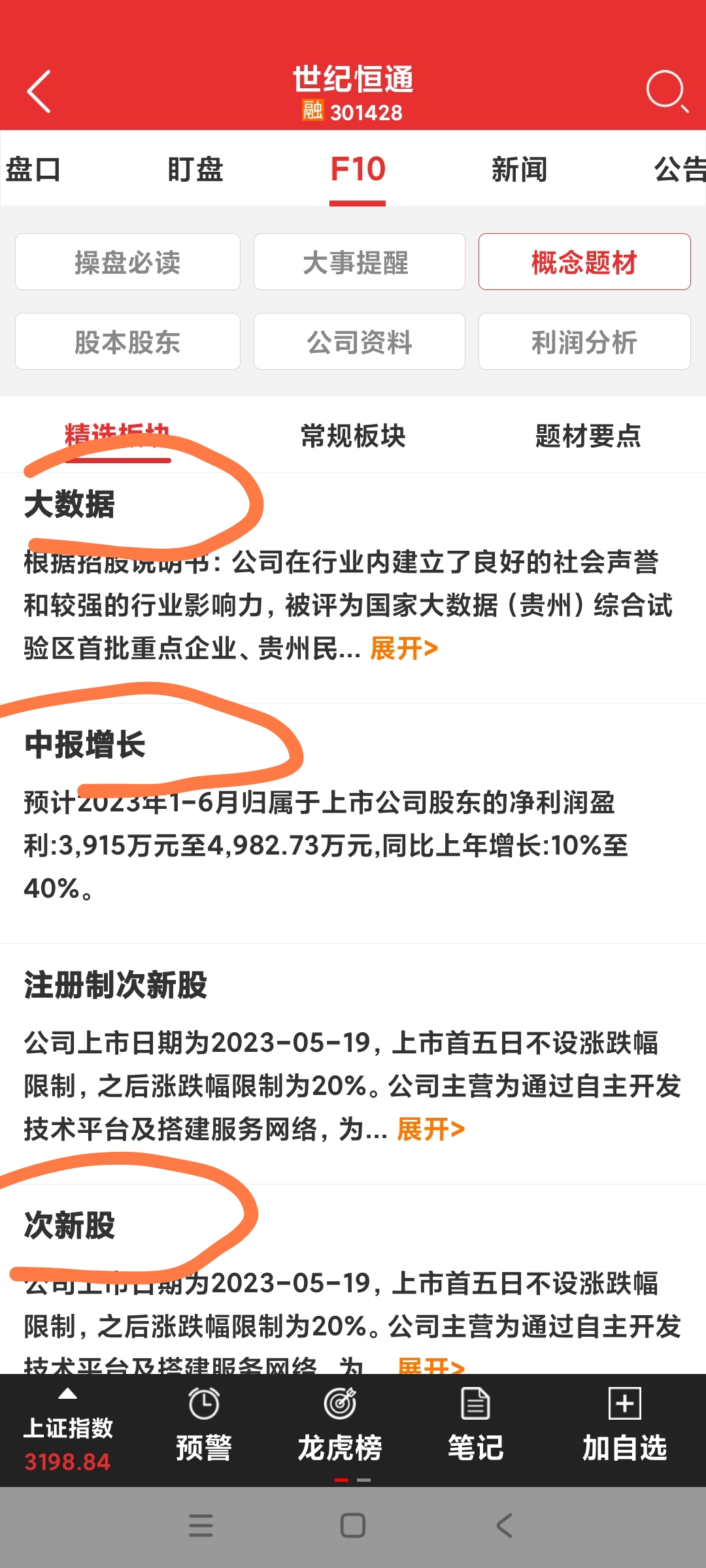
Task: Switch to the 盯盘 tab
Action: coord(195,170)
